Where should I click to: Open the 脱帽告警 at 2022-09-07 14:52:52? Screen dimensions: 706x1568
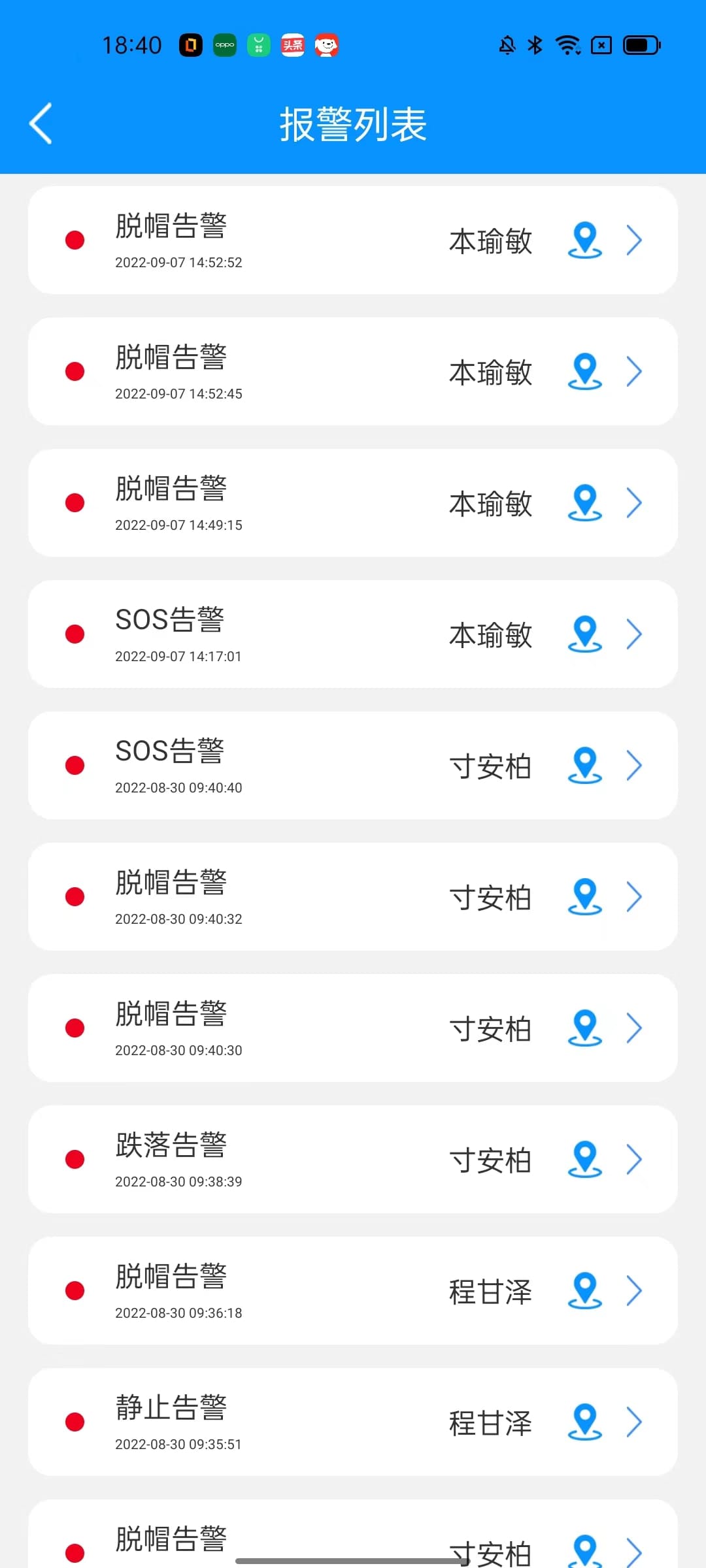click(x=353, y=240)
